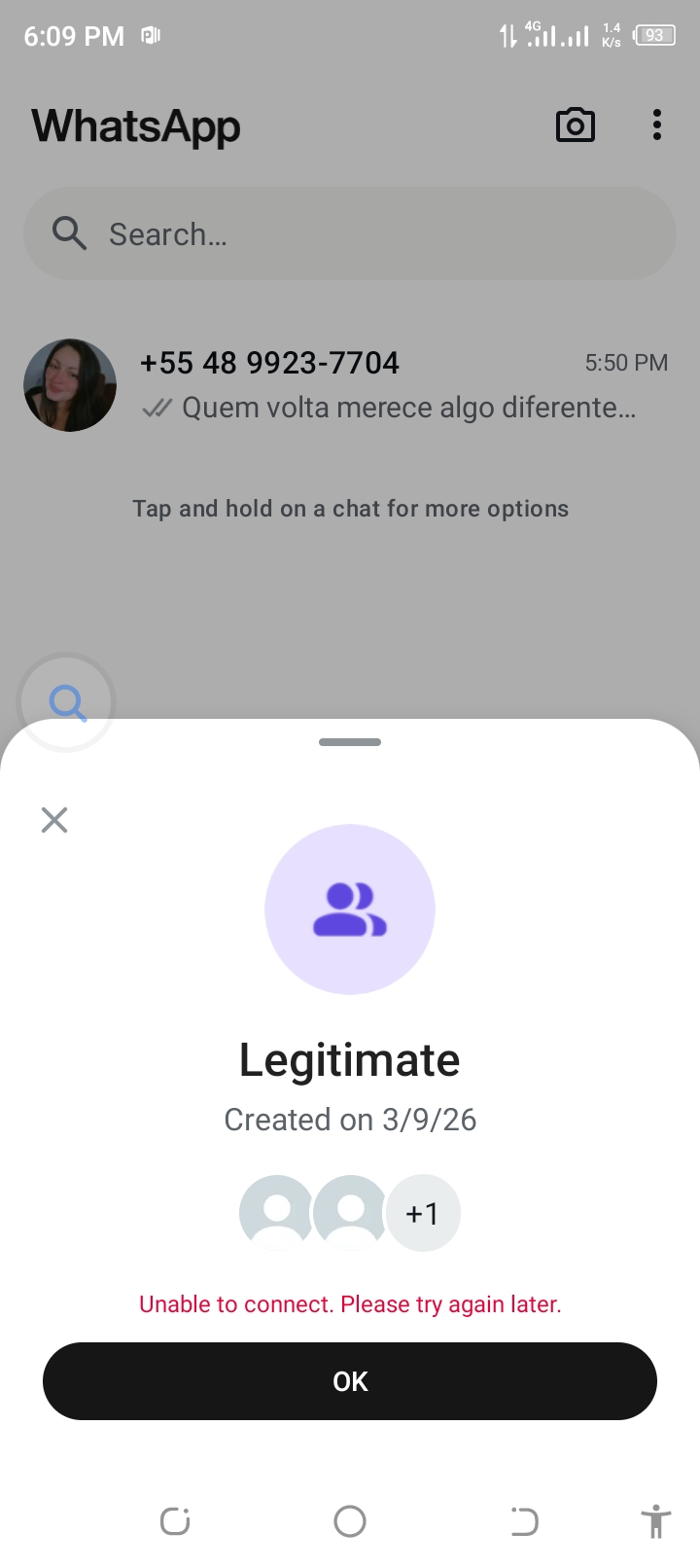700x1568 pixels.
Task: Open the camera from the WhatsApp header
Action: pyautogui.click(x=575, y=125)
